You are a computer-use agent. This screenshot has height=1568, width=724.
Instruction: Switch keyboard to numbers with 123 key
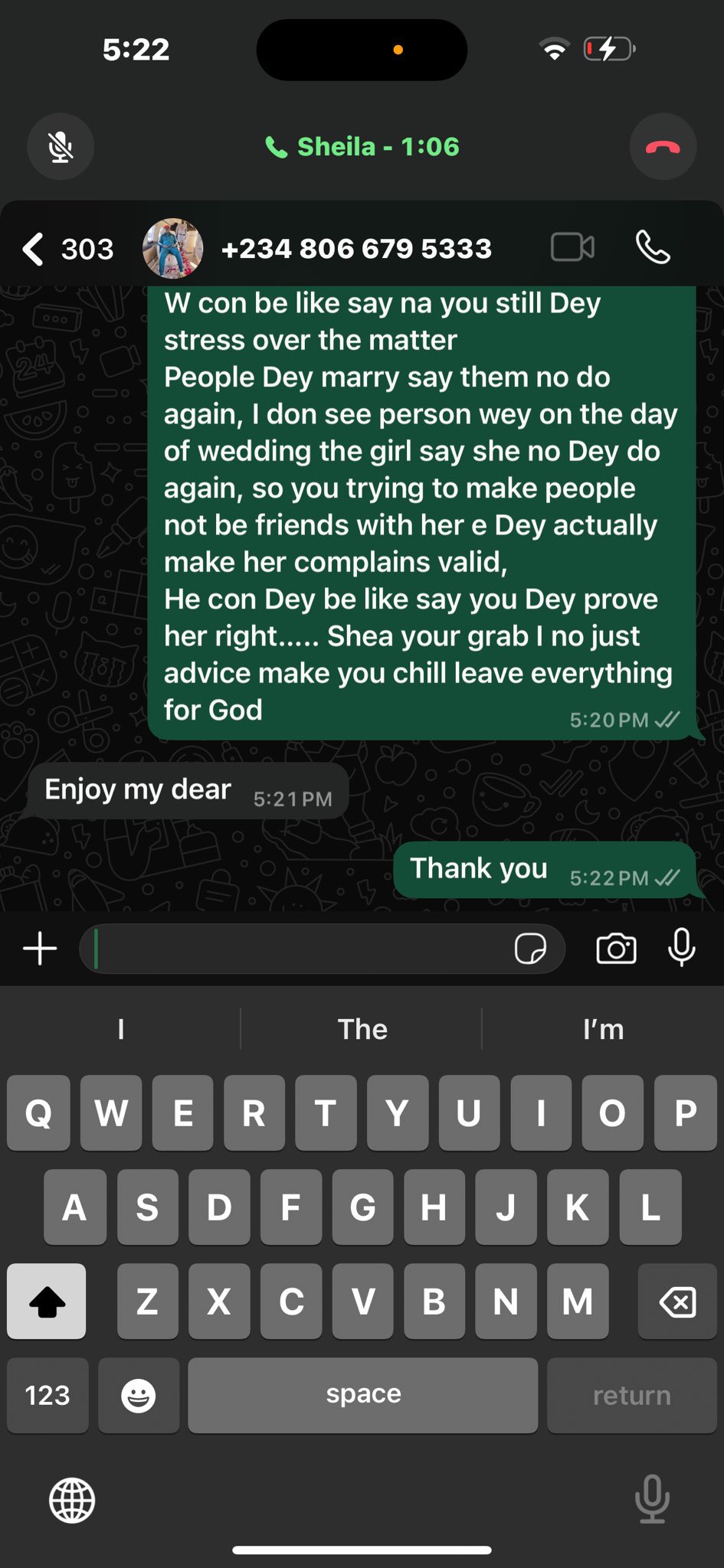[x=48, y=1395]
